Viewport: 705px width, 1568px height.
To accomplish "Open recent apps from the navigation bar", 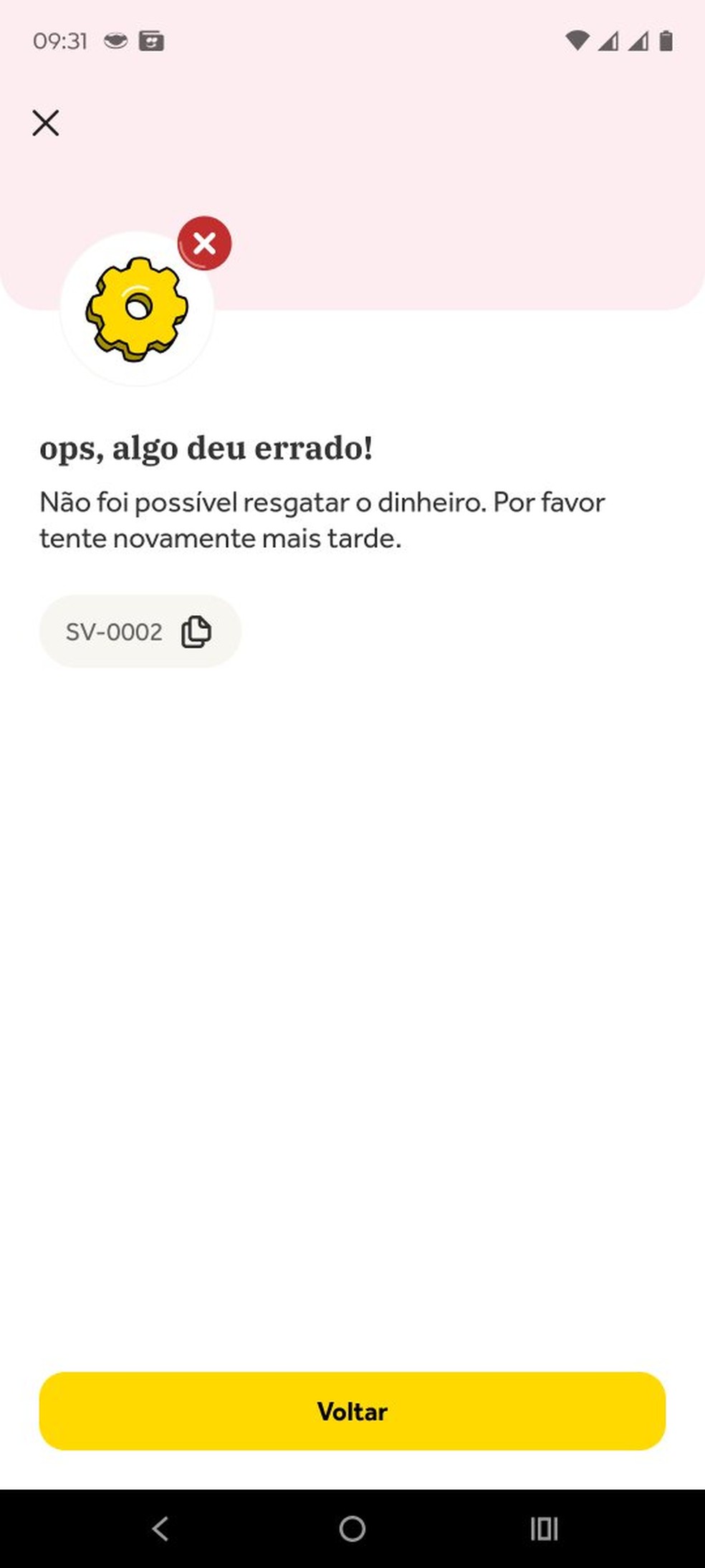I will 544,1529.
